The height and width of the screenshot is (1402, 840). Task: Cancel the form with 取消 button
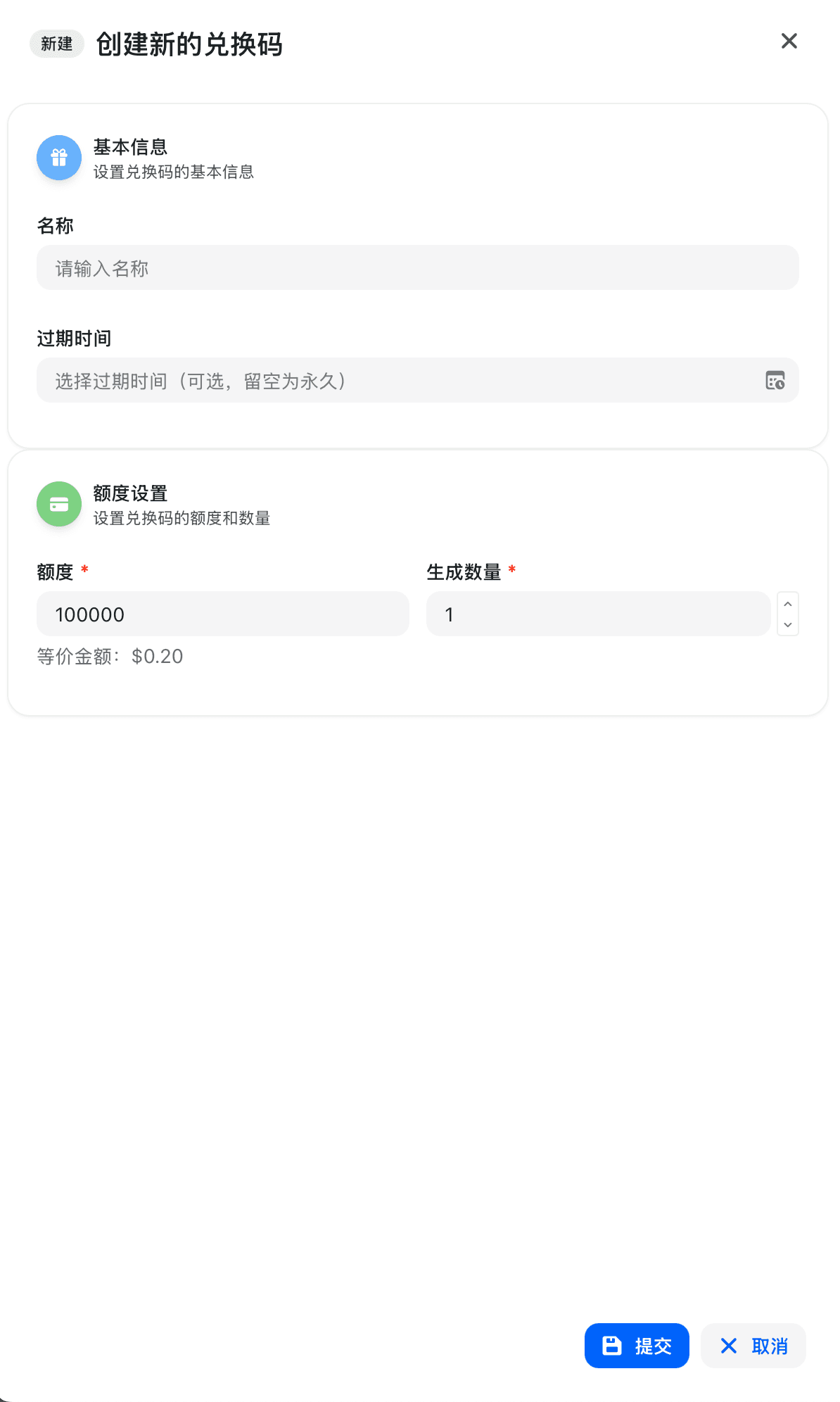point(753,1346)
